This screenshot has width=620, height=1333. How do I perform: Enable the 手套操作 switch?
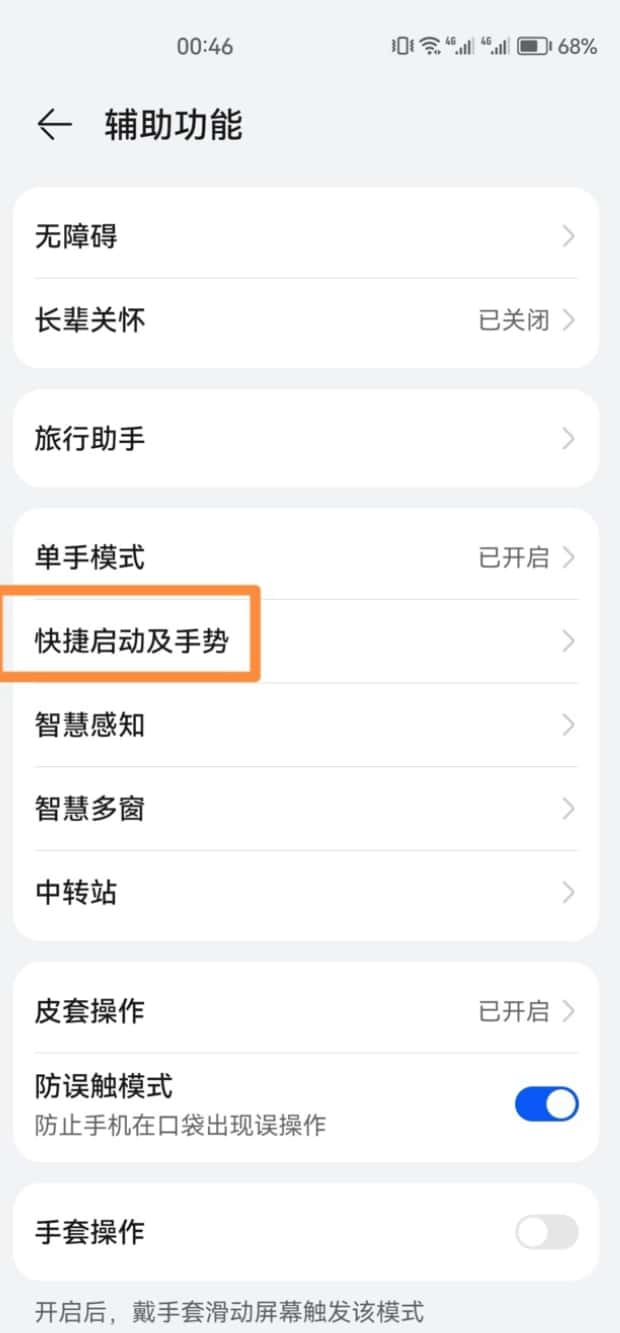[546, 1232]
